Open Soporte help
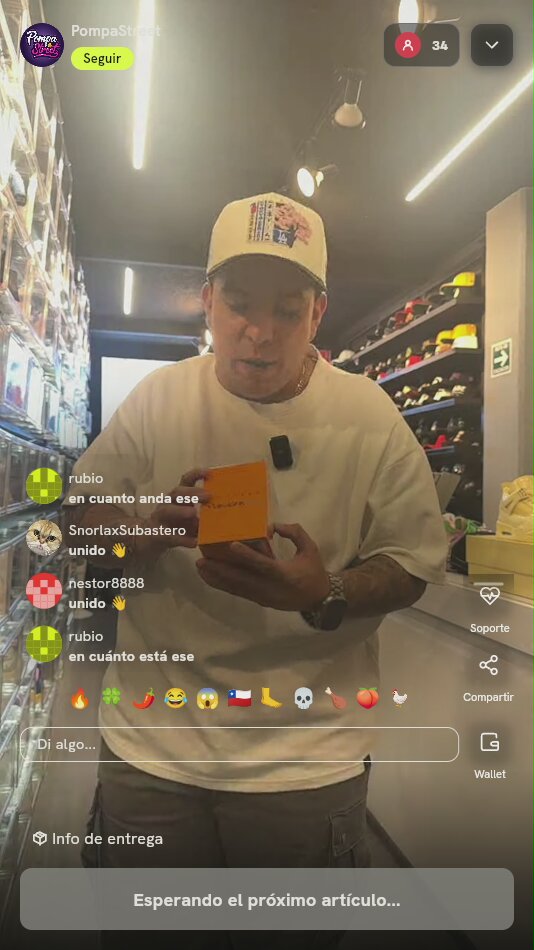 click(x=489, y=609)
